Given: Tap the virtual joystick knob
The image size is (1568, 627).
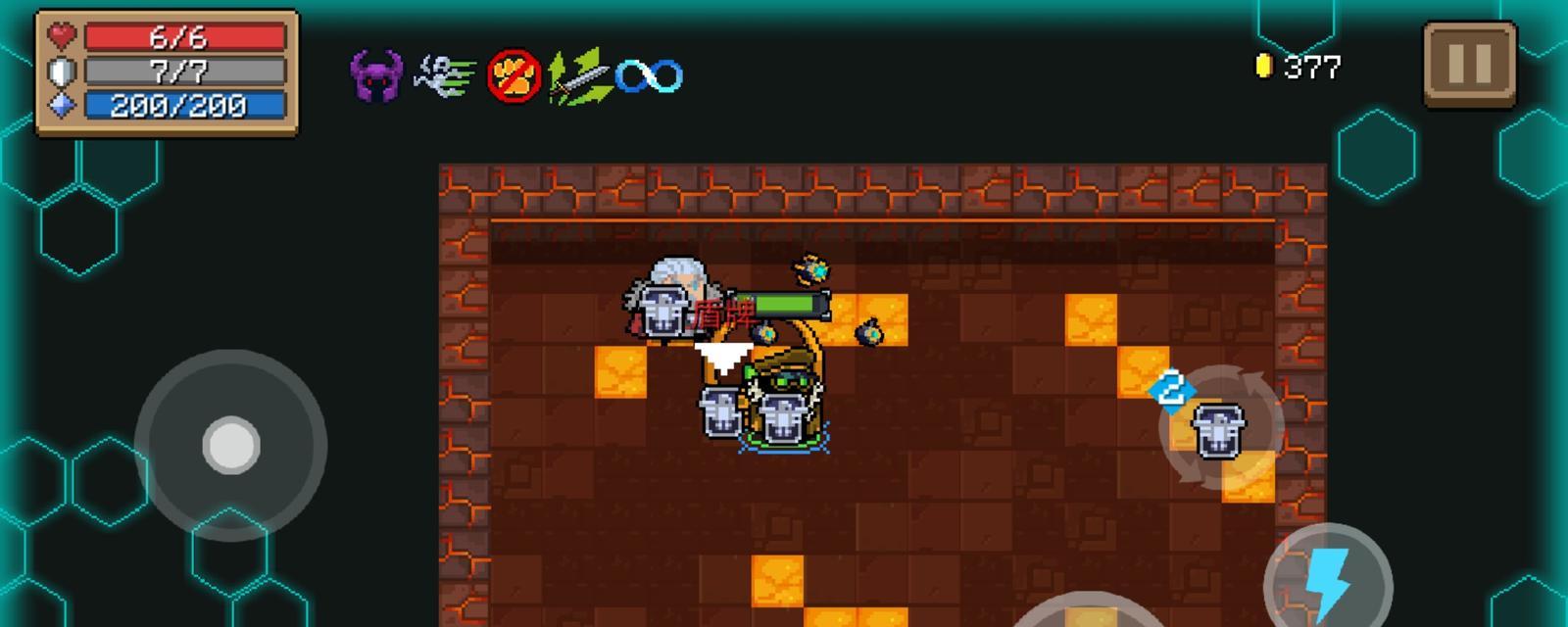Looking at the screenshot, I should (231, 445).
